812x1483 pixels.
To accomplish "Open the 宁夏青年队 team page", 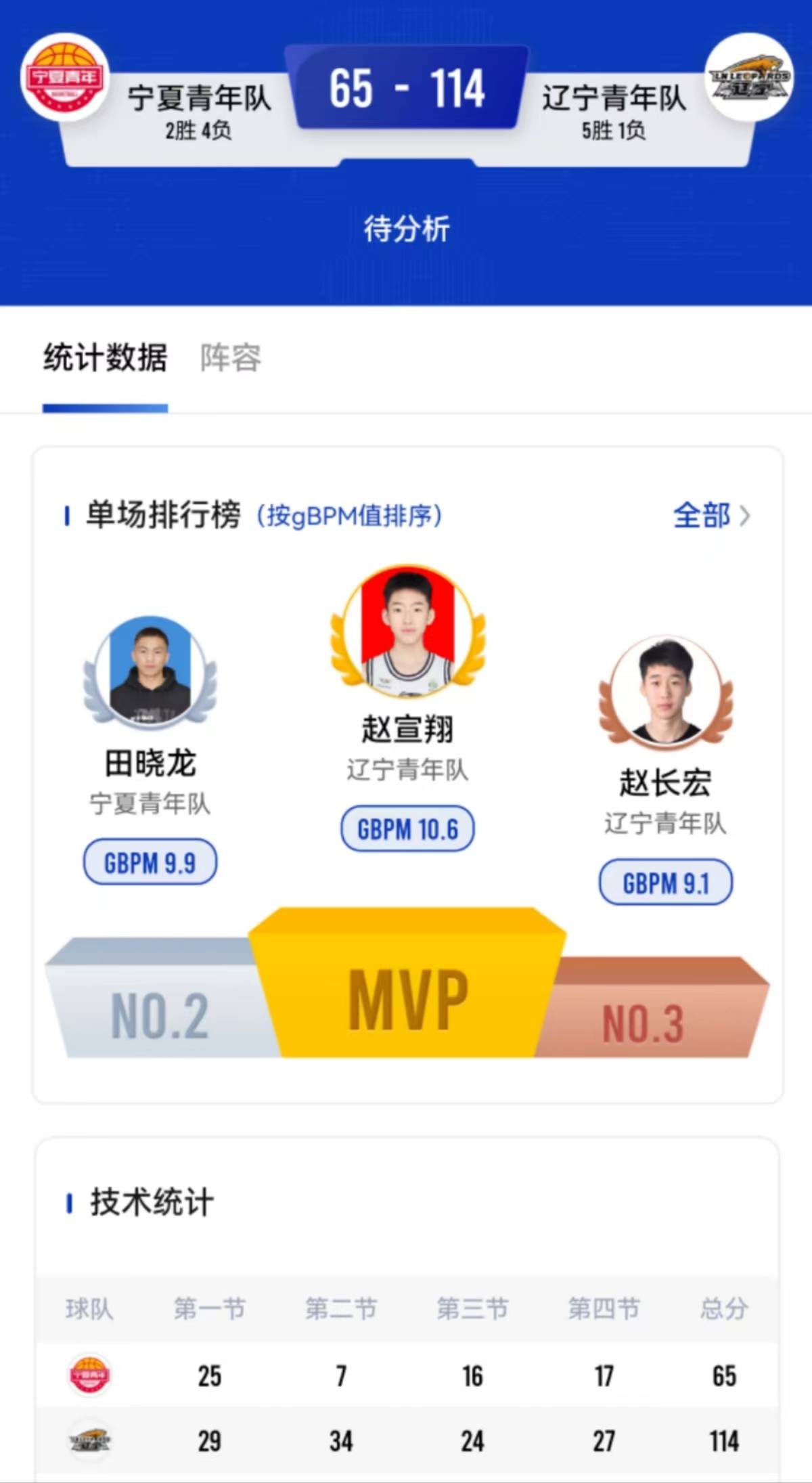I will [x=65, y=78].
